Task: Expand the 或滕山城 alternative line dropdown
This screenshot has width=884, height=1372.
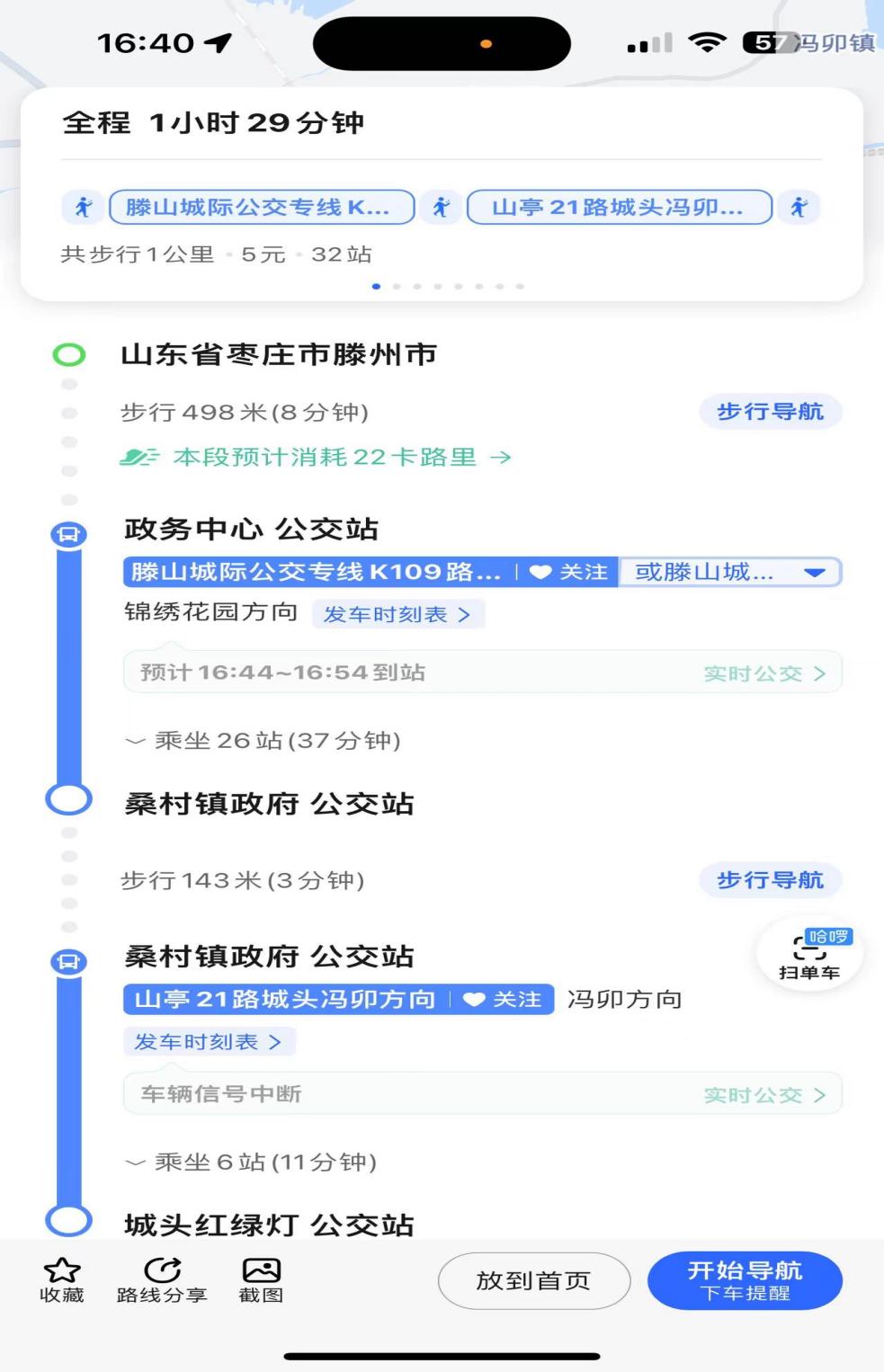Action: 728,573
